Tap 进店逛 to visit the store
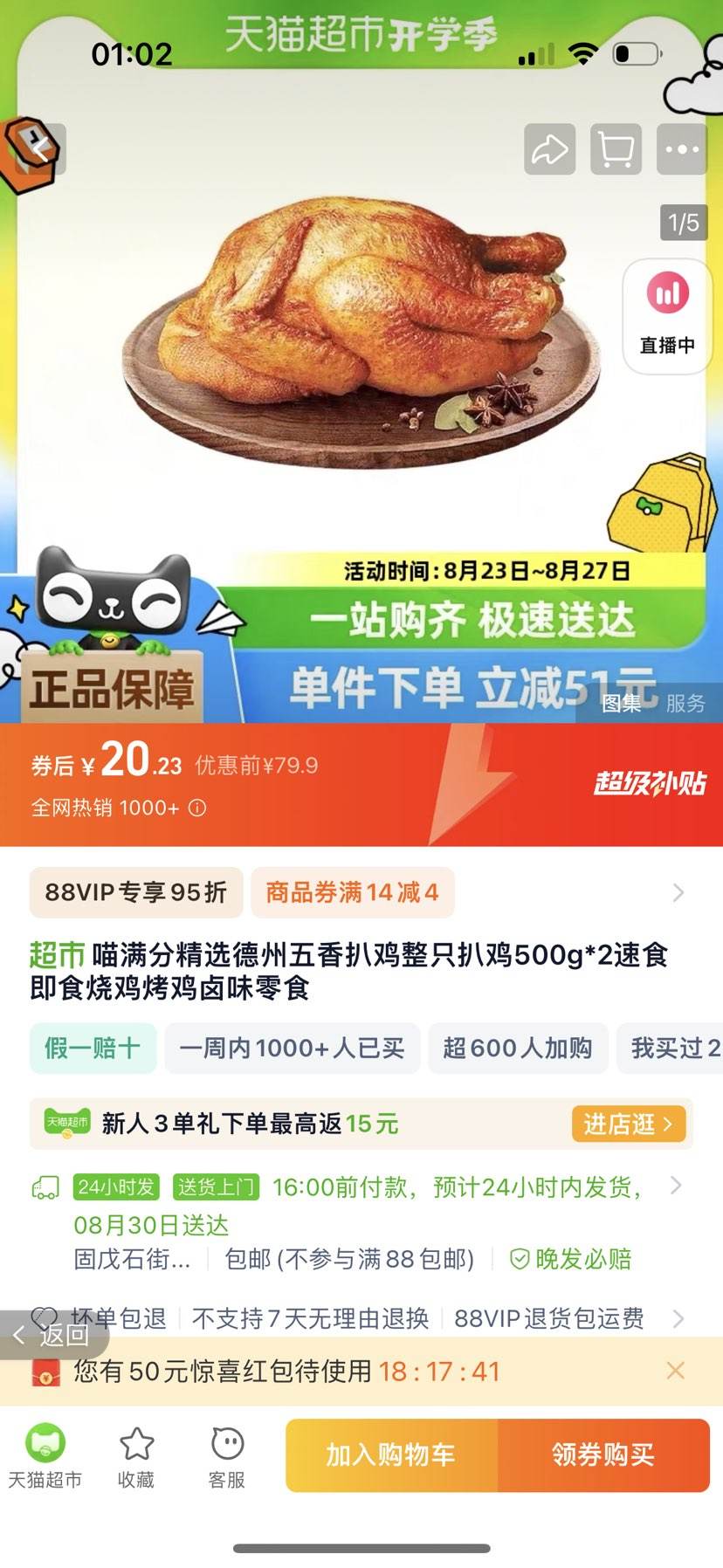This screenshot has height=1568, width=723. 629,1124
